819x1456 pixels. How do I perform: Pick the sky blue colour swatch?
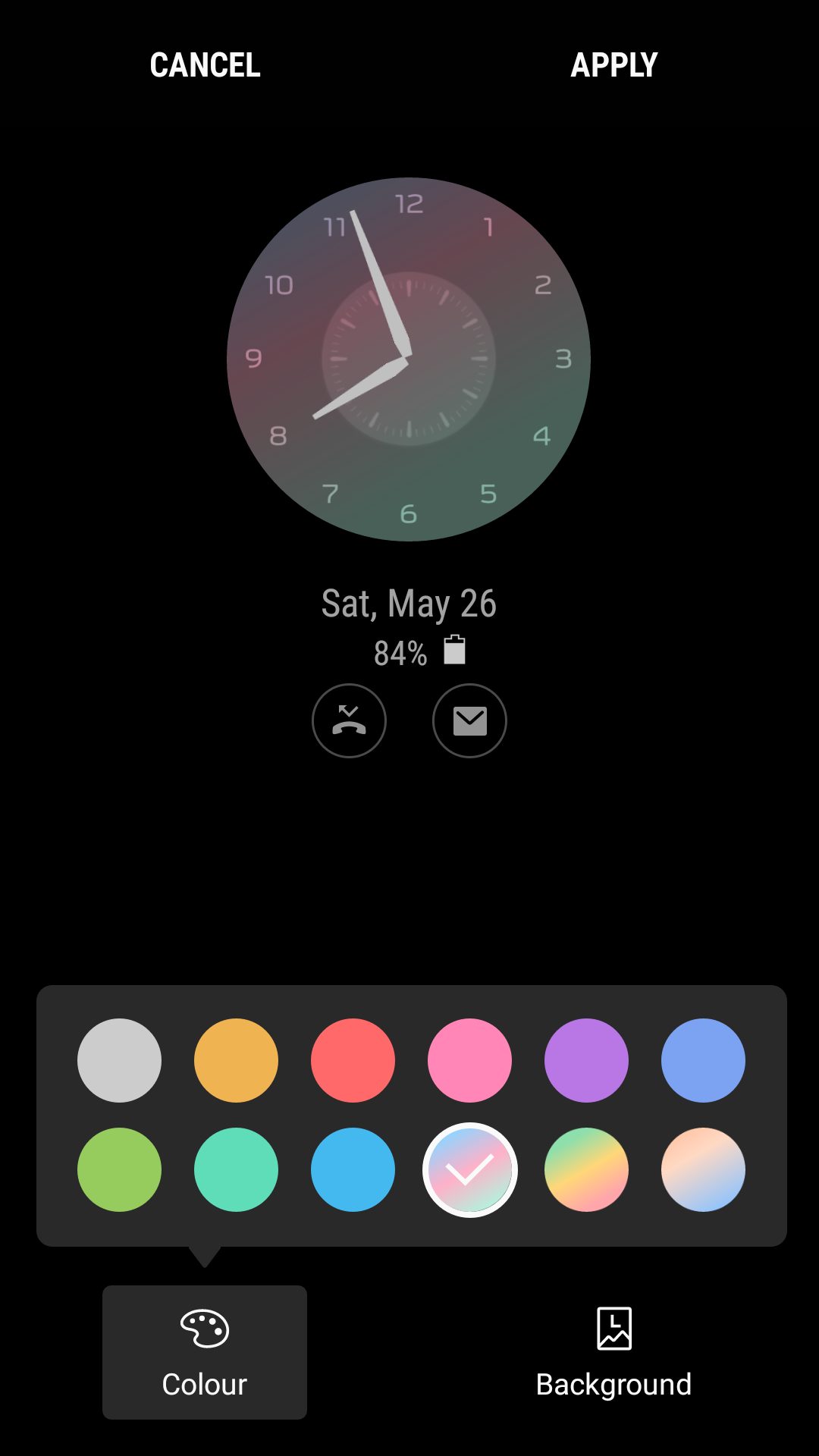(x=353, y=1169)
